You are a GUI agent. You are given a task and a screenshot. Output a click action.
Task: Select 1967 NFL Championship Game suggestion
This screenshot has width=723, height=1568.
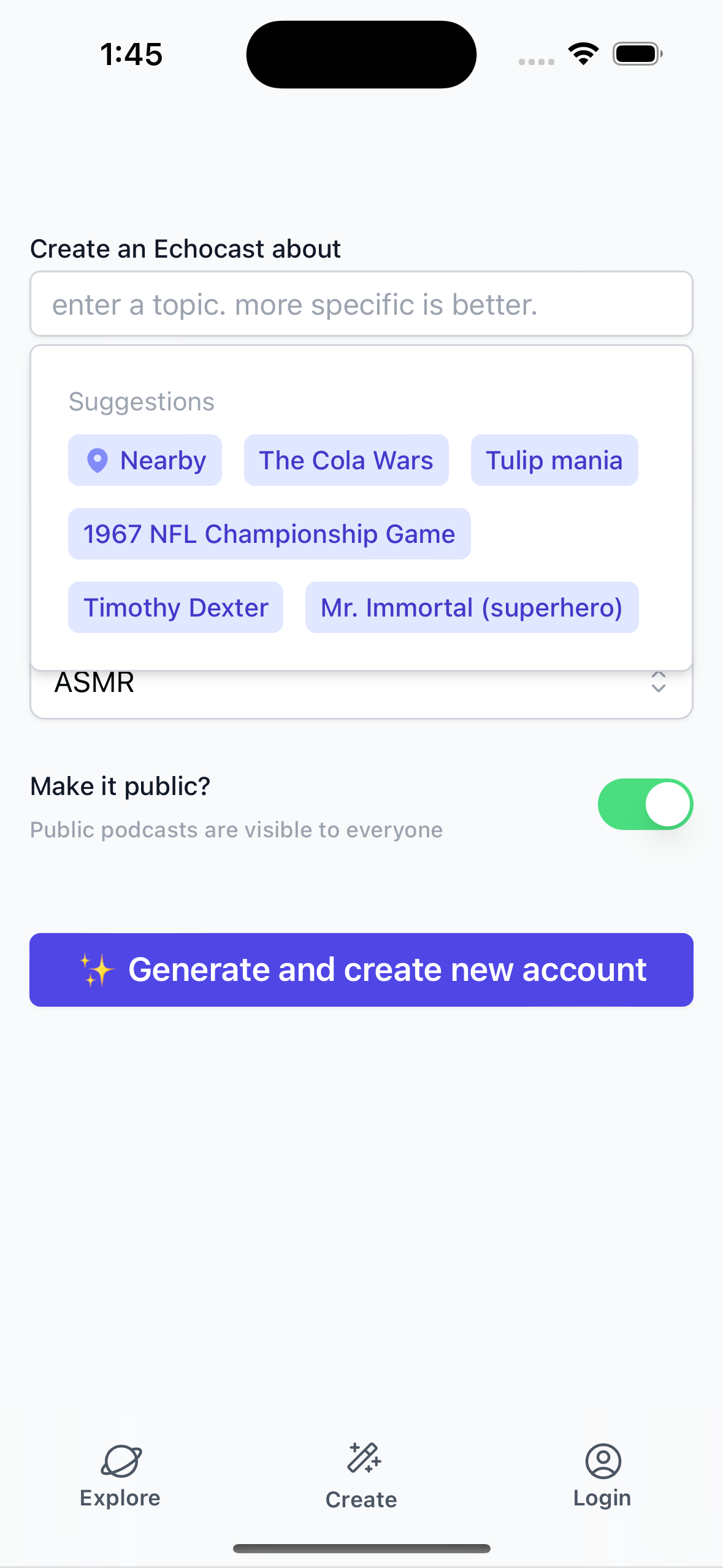269,534
